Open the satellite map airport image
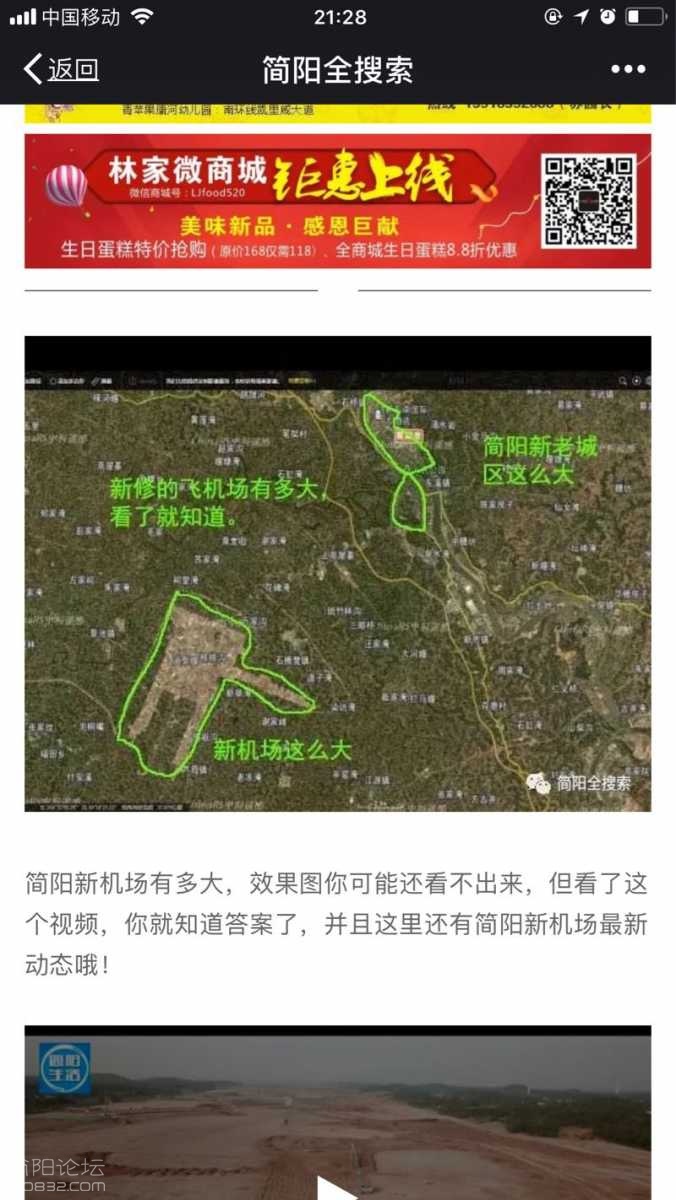This screenshot has height=1200, width=676. pyautogui.click(x=337, y=573)
